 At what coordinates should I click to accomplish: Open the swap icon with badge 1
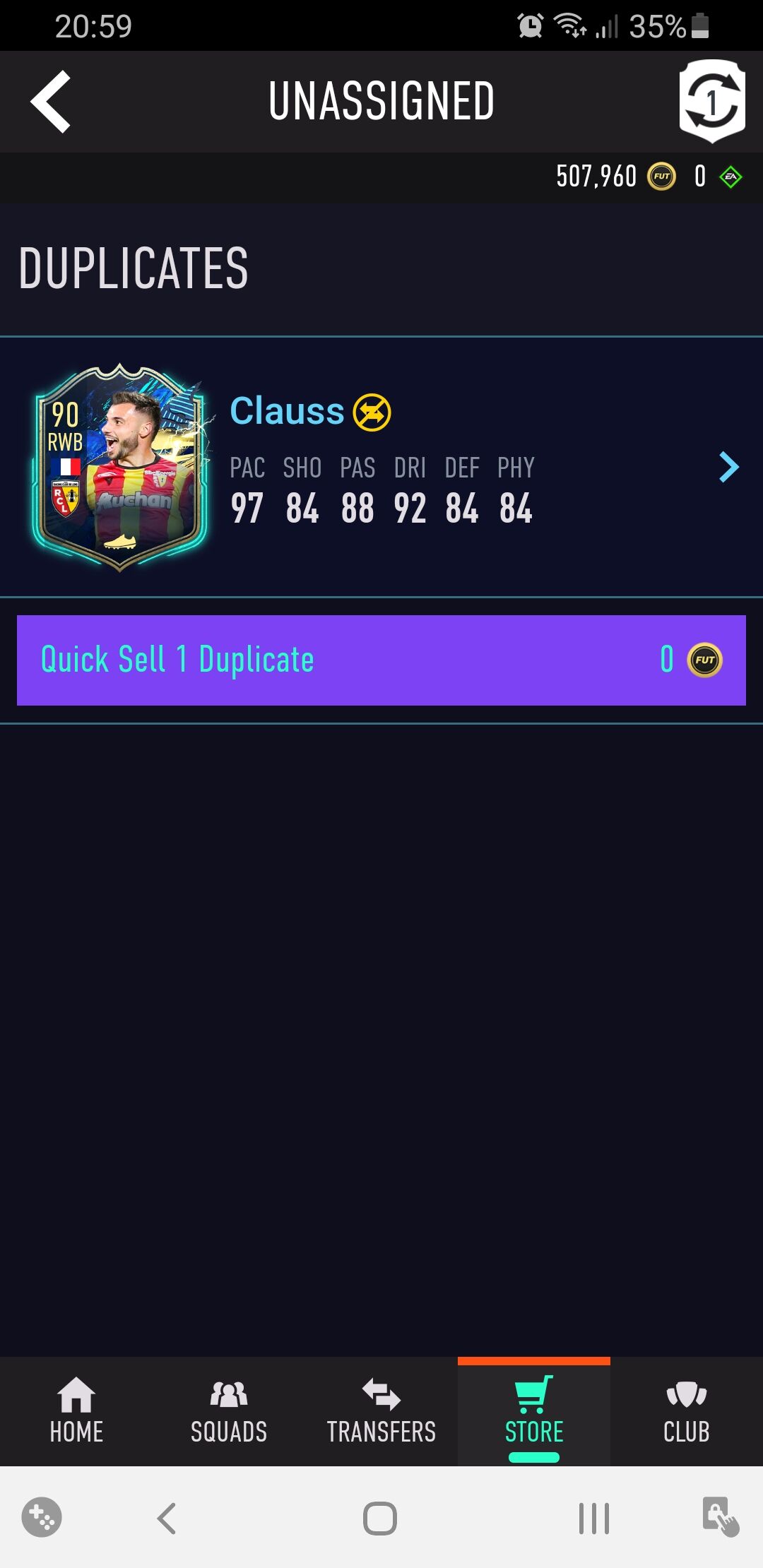pyautogui.click(x=711, y=101)
